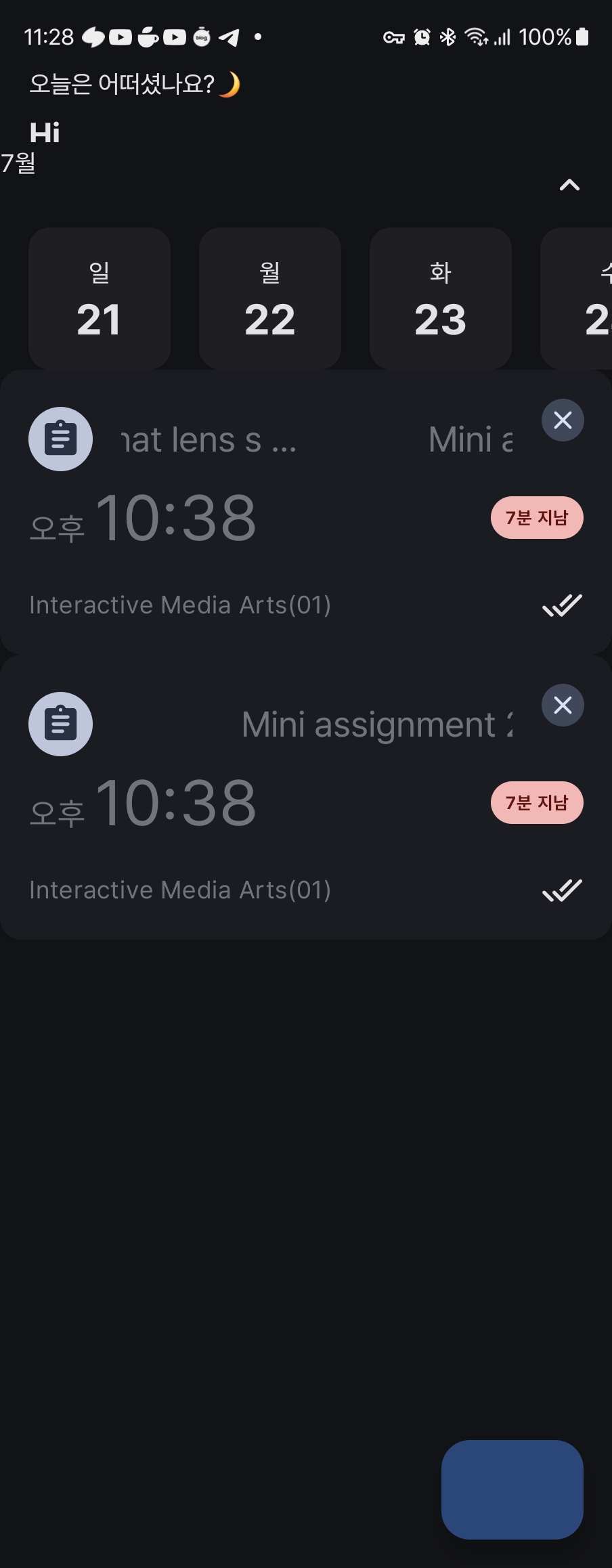Screen dimensions: 612x1568
Task: Dismiss the lens assignment card with X
Action: (x=562, y=420)
